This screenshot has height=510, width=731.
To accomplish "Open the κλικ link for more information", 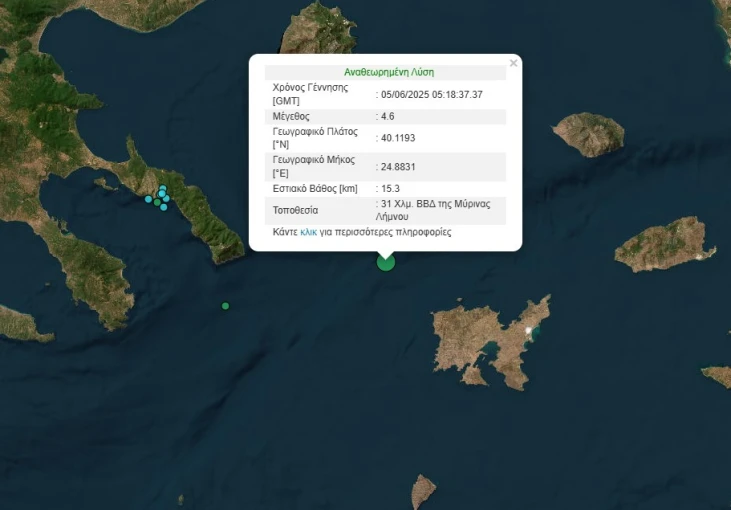I will [308, 232].
